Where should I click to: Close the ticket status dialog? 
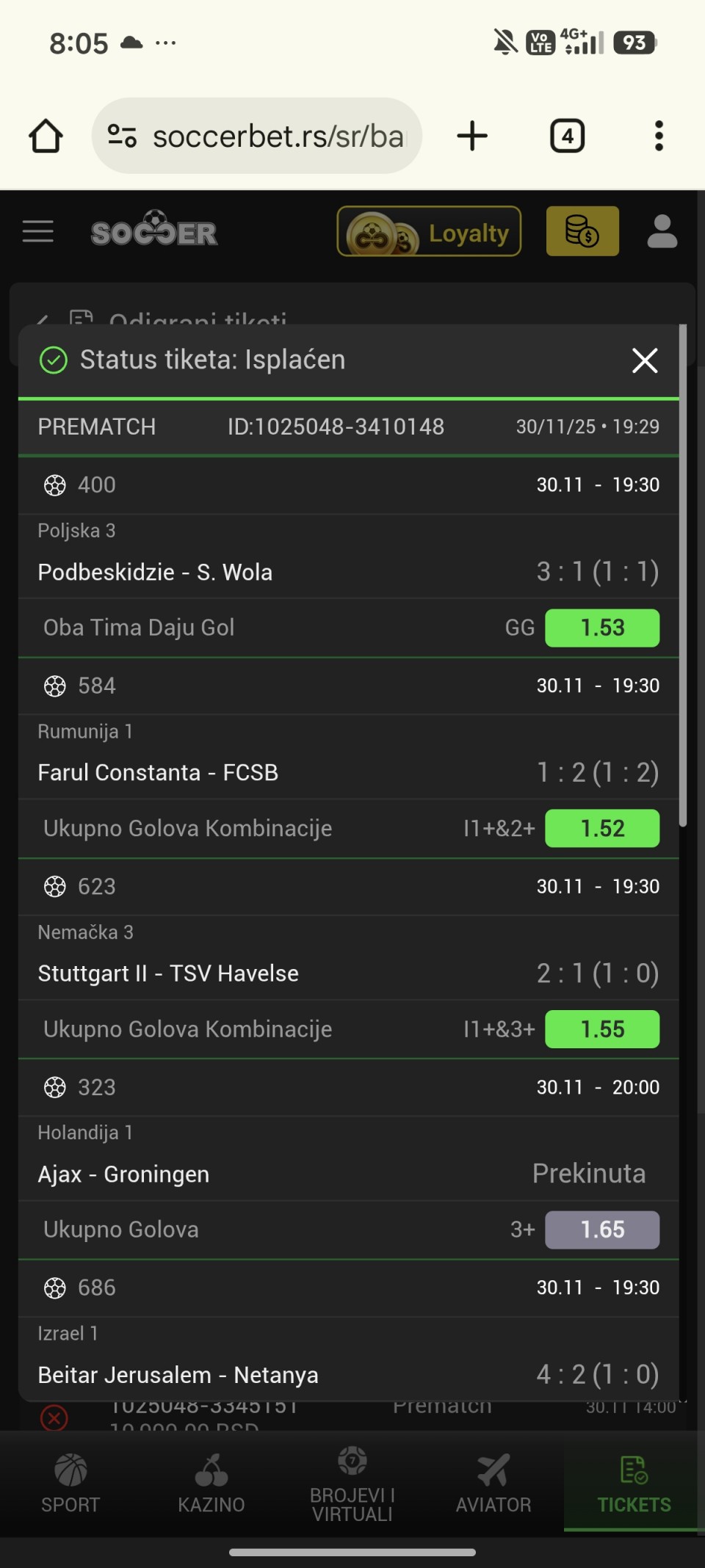tap(644, 360)
